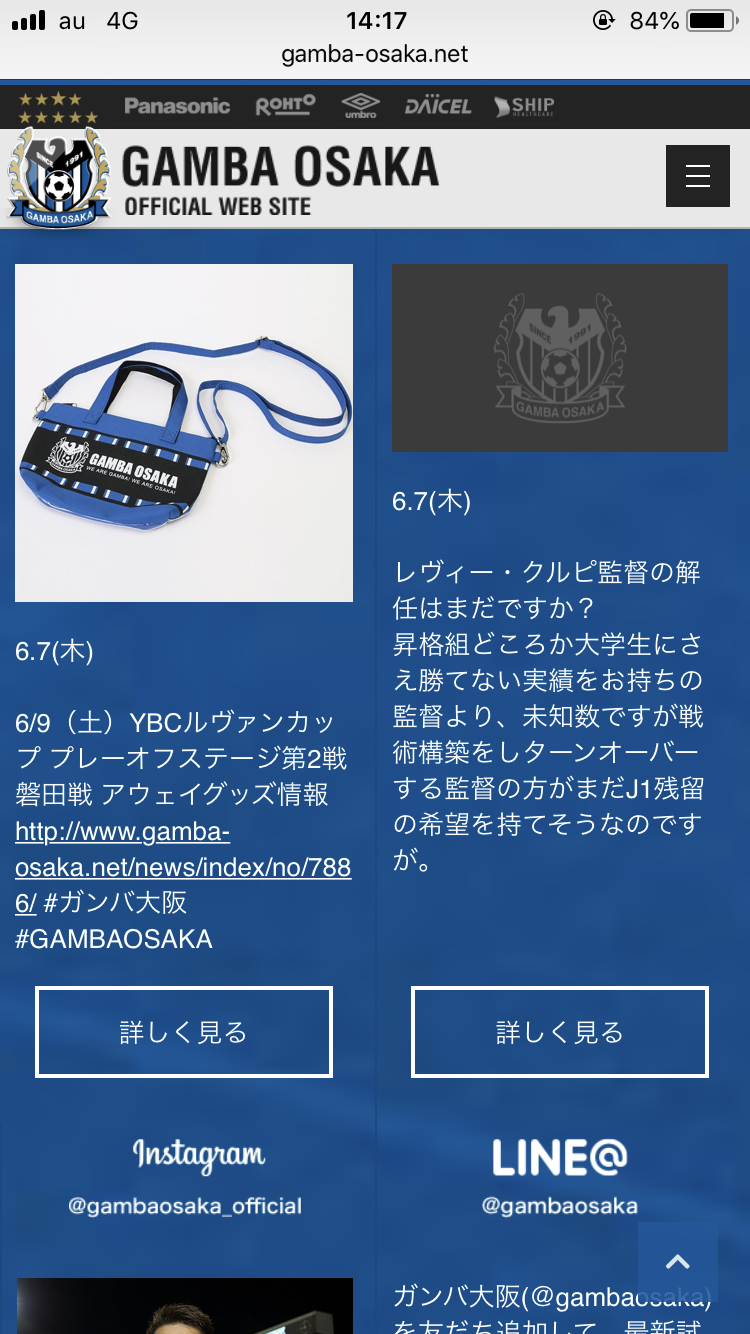Tap 詳しく見る under the YBC Levain Cup post

click(x=184, y=1032)
